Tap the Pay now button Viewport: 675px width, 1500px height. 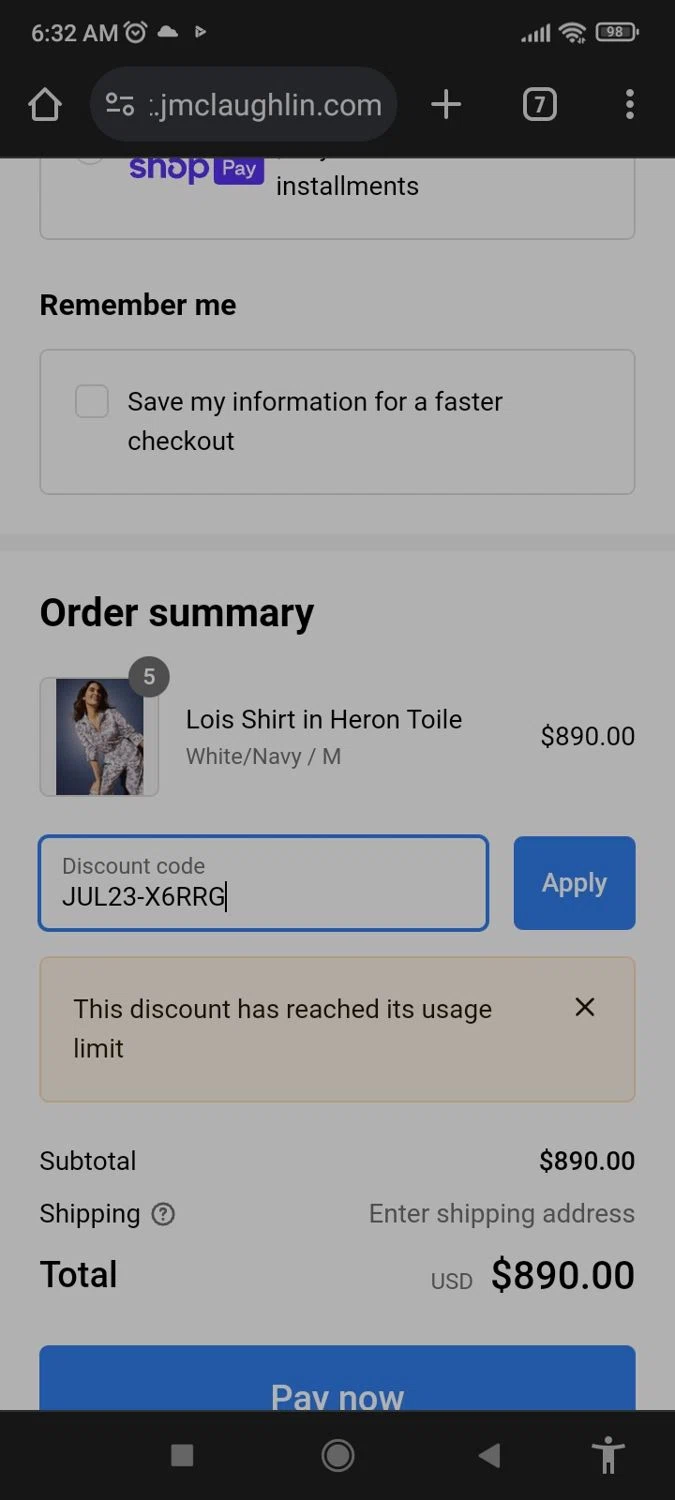[337, 1385]
